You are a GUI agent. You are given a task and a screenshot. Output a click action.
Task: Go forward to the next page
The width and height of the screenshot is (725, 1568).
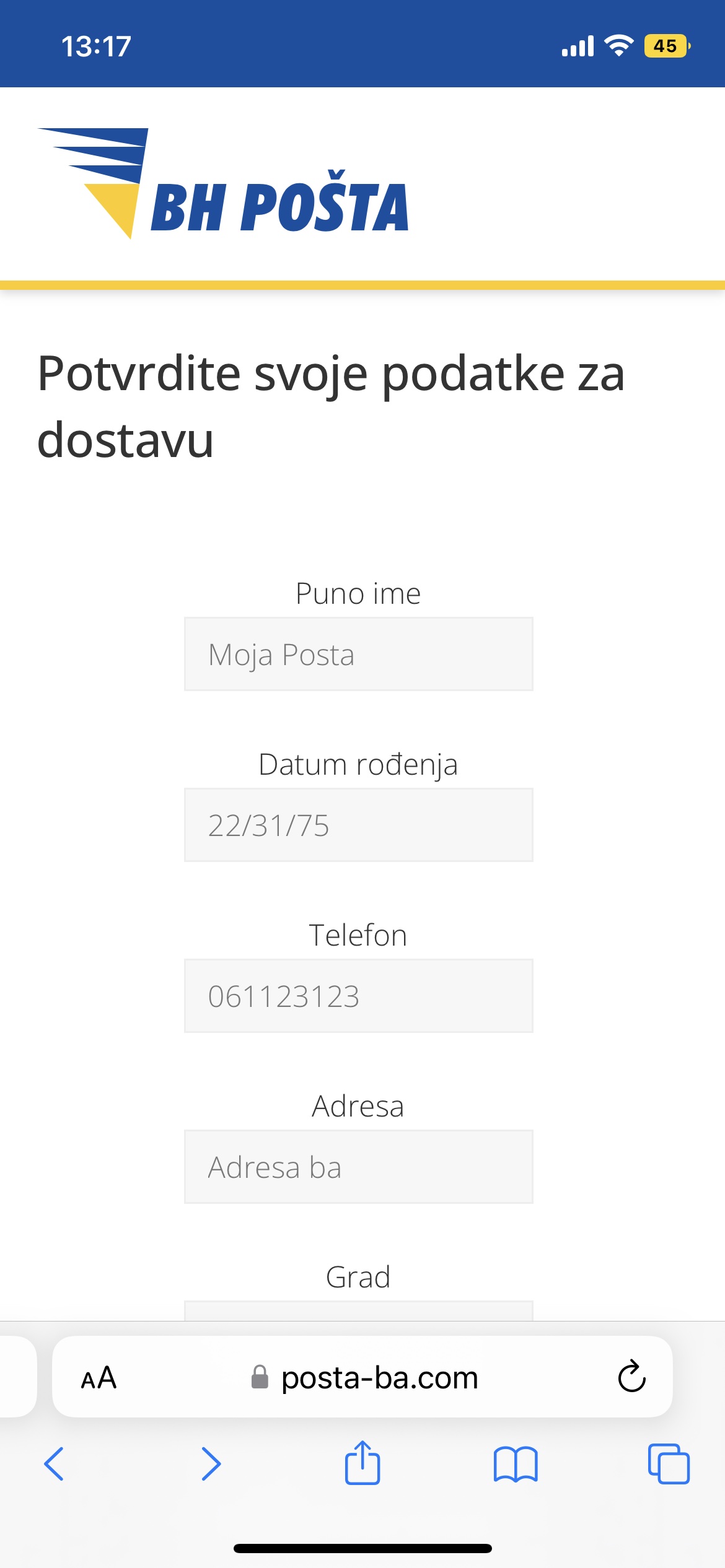coord(211,1464)
